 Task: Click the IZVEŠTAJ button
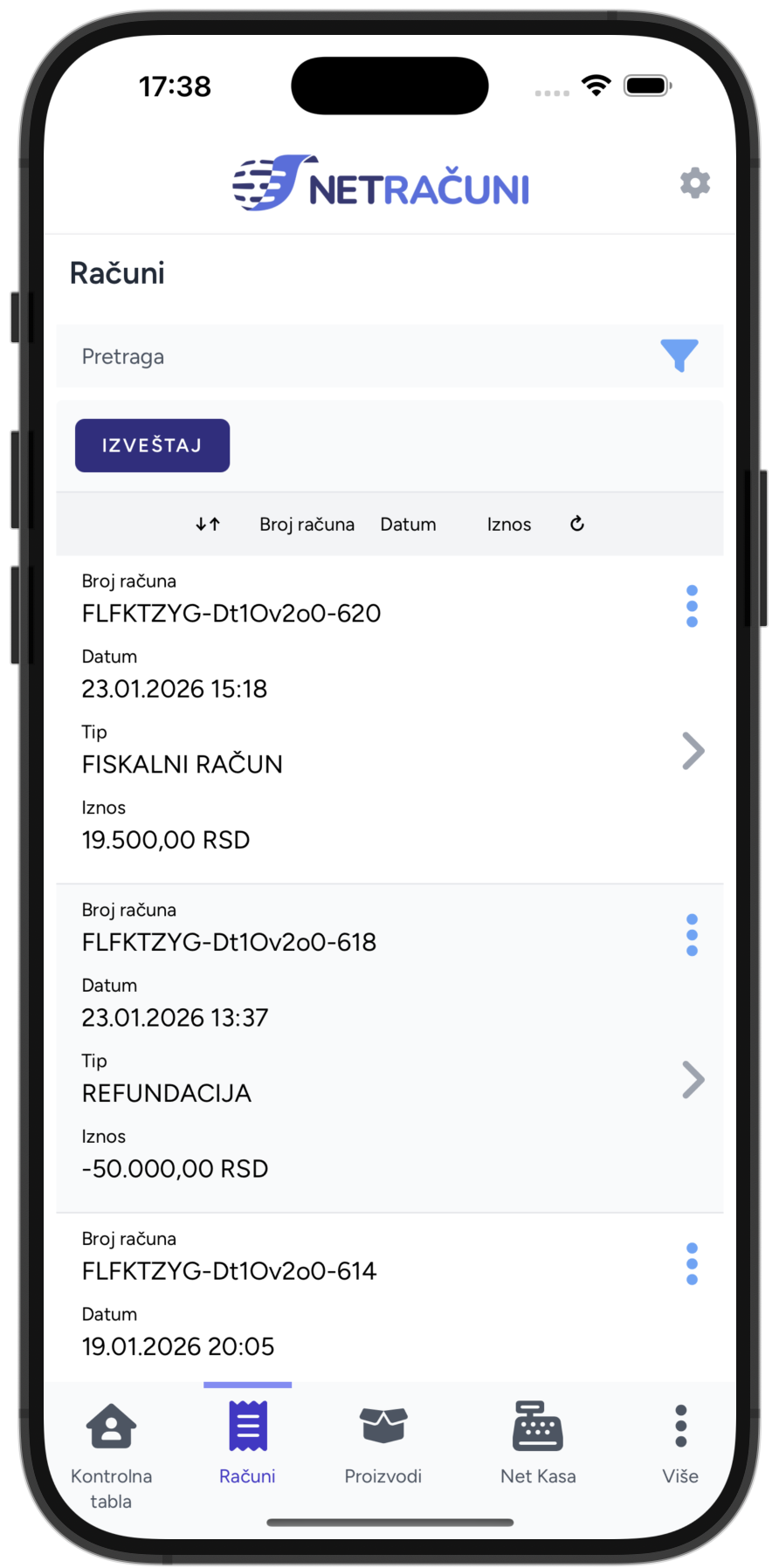(152, 445)
